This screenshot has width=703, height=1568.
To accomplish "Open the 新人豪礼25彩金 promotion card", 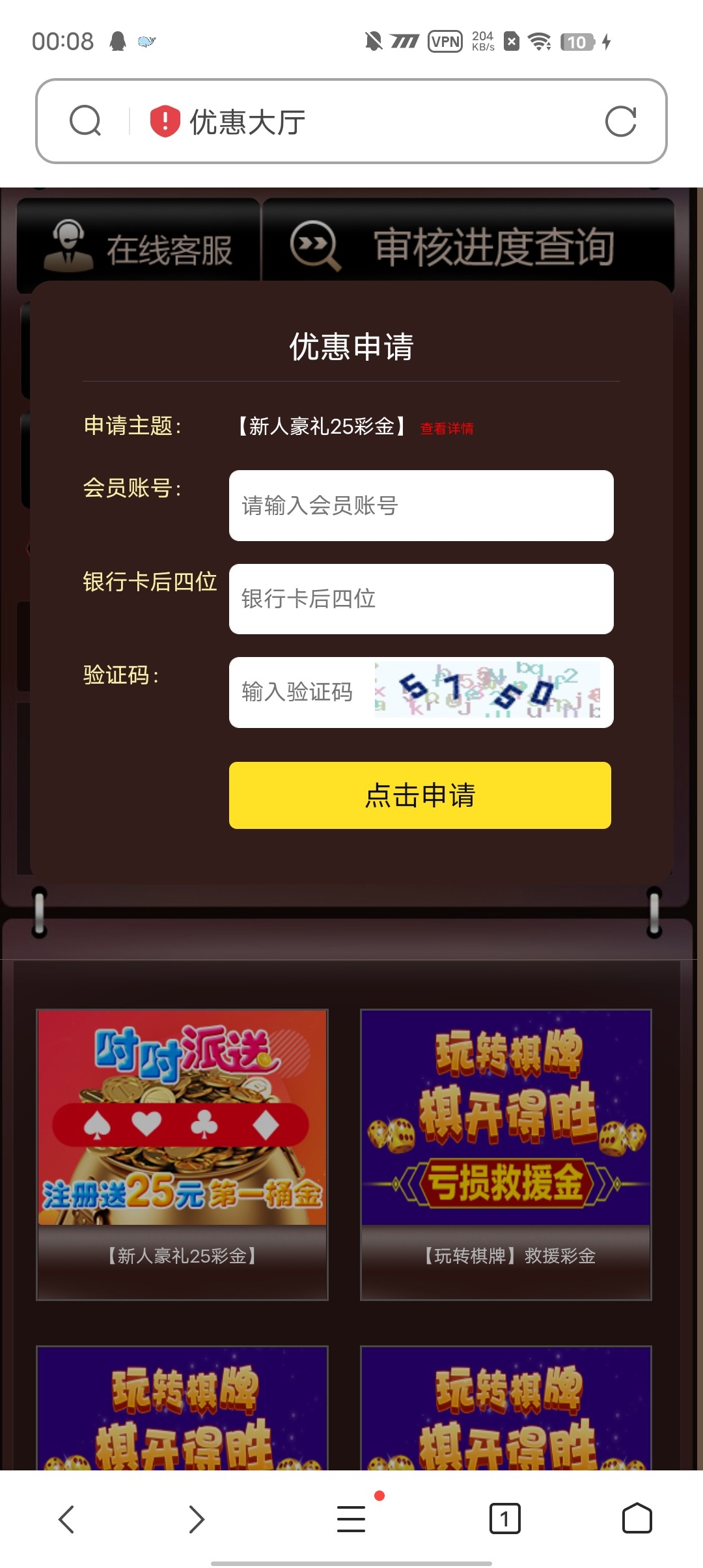I will (182, 1154).
